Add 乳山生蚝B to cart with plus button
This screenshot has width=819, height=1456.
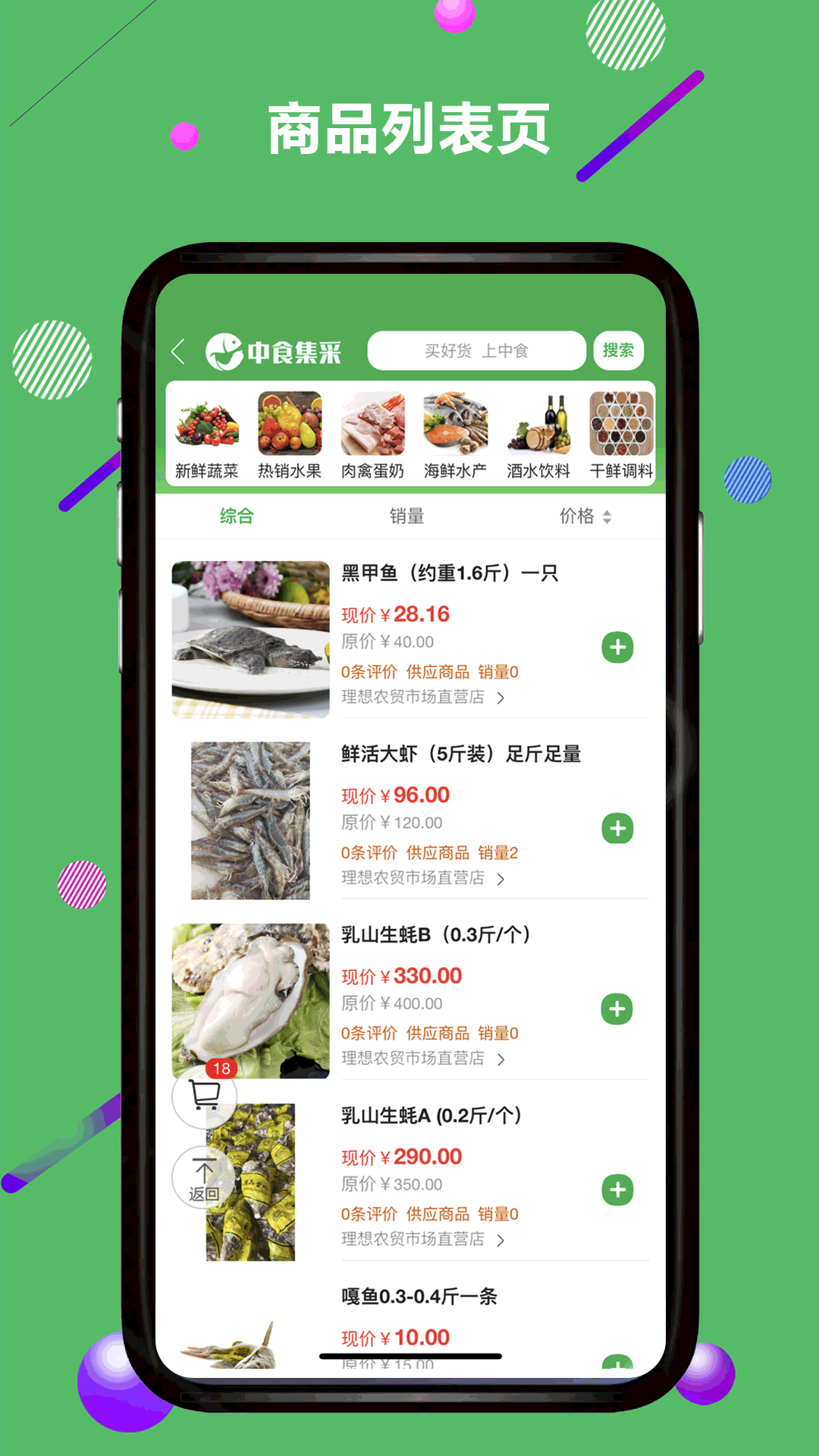coord(619,1009)
